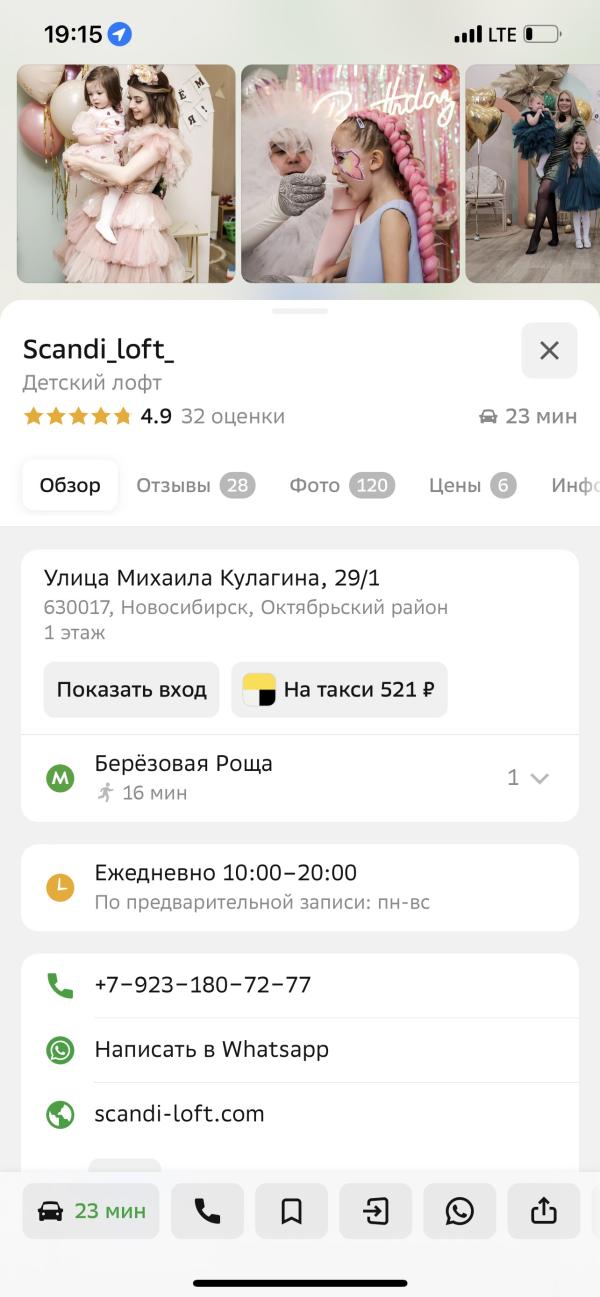Share this place

(543, 1211)
